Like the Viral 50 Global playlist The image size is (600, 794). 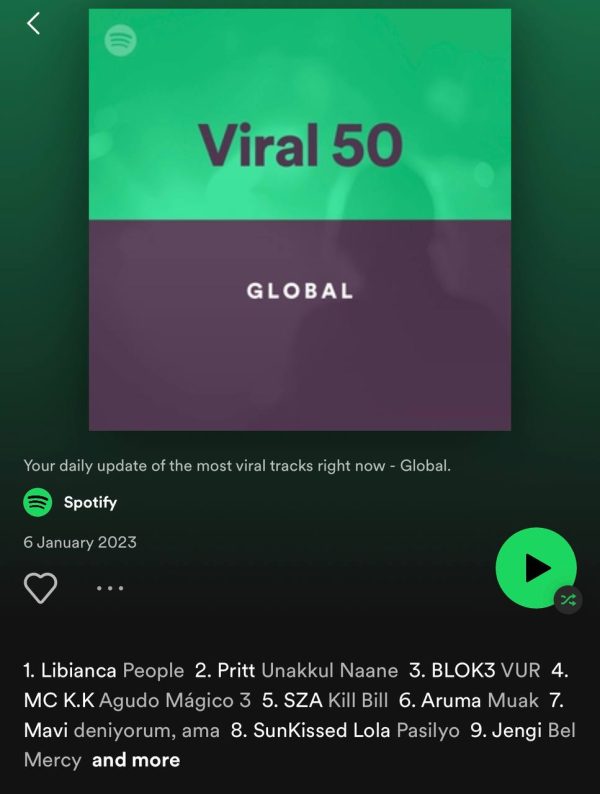(40, 588)
